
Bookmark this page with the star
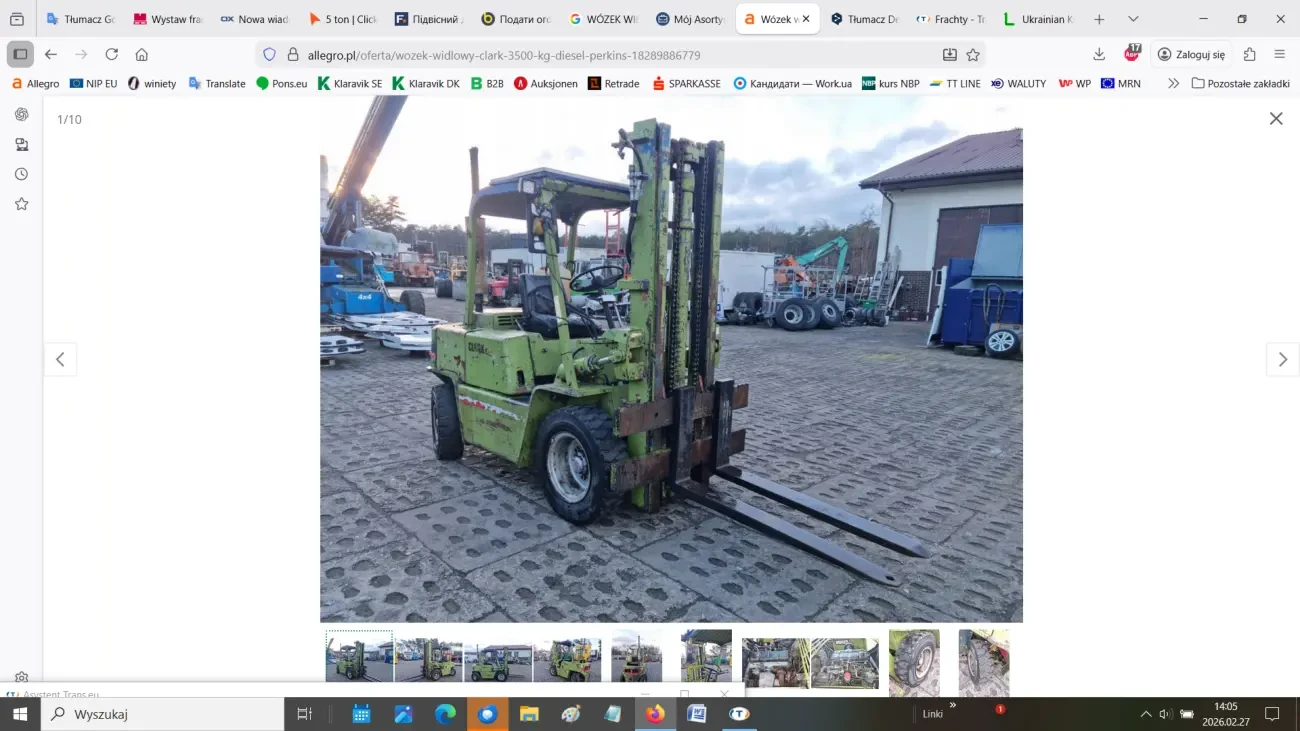972,55
